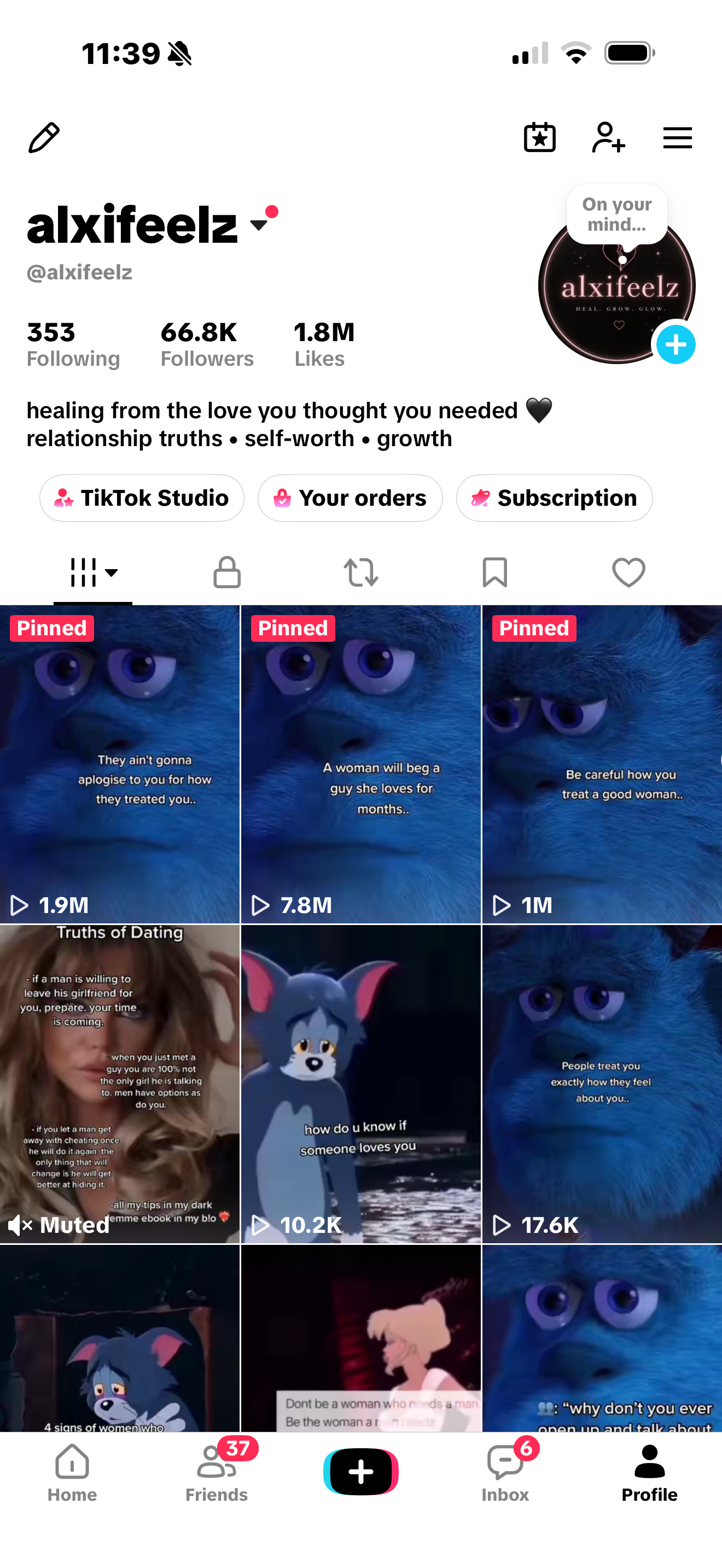Switch to the reposts tab
722x1568 pixels.
[361, 572]
